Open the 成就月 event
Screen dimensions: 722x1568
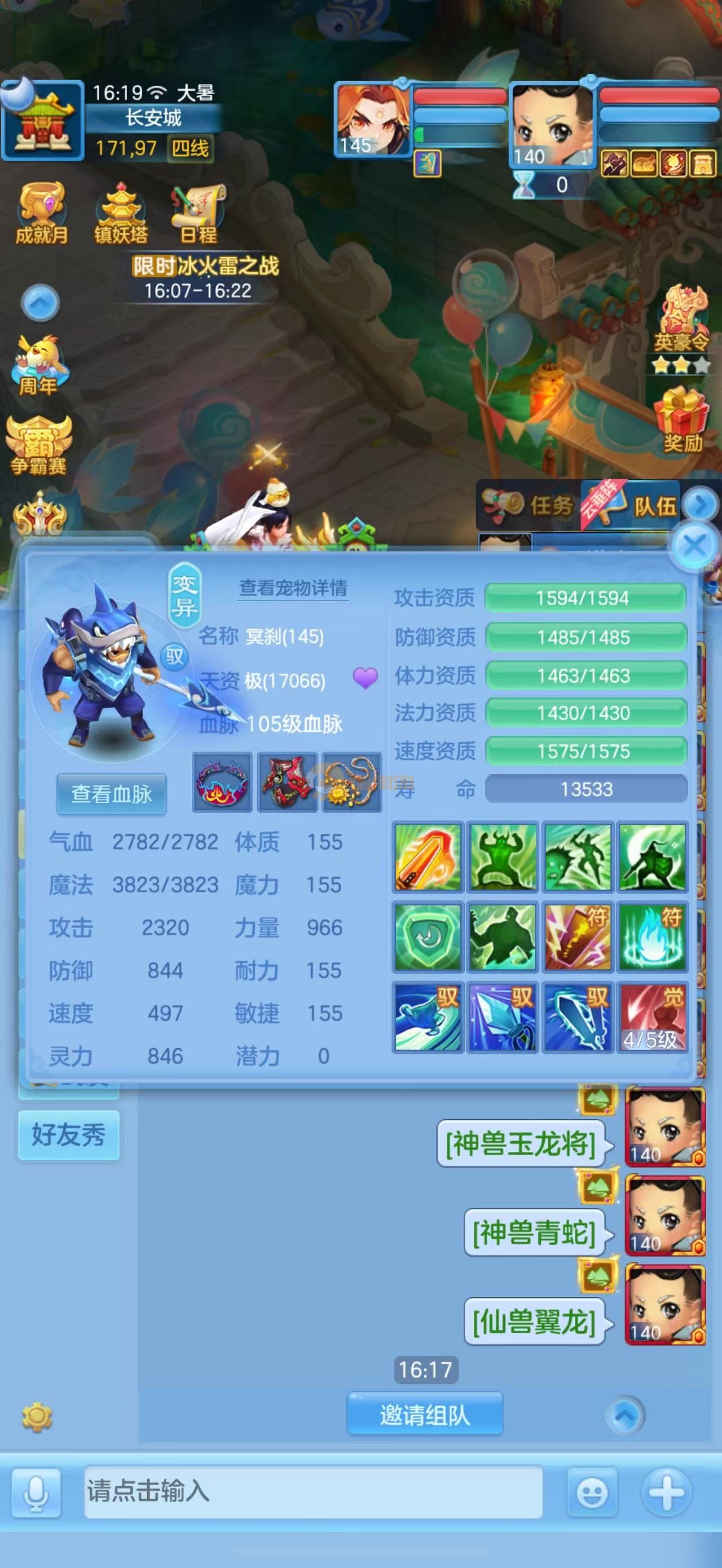[41, 214]
